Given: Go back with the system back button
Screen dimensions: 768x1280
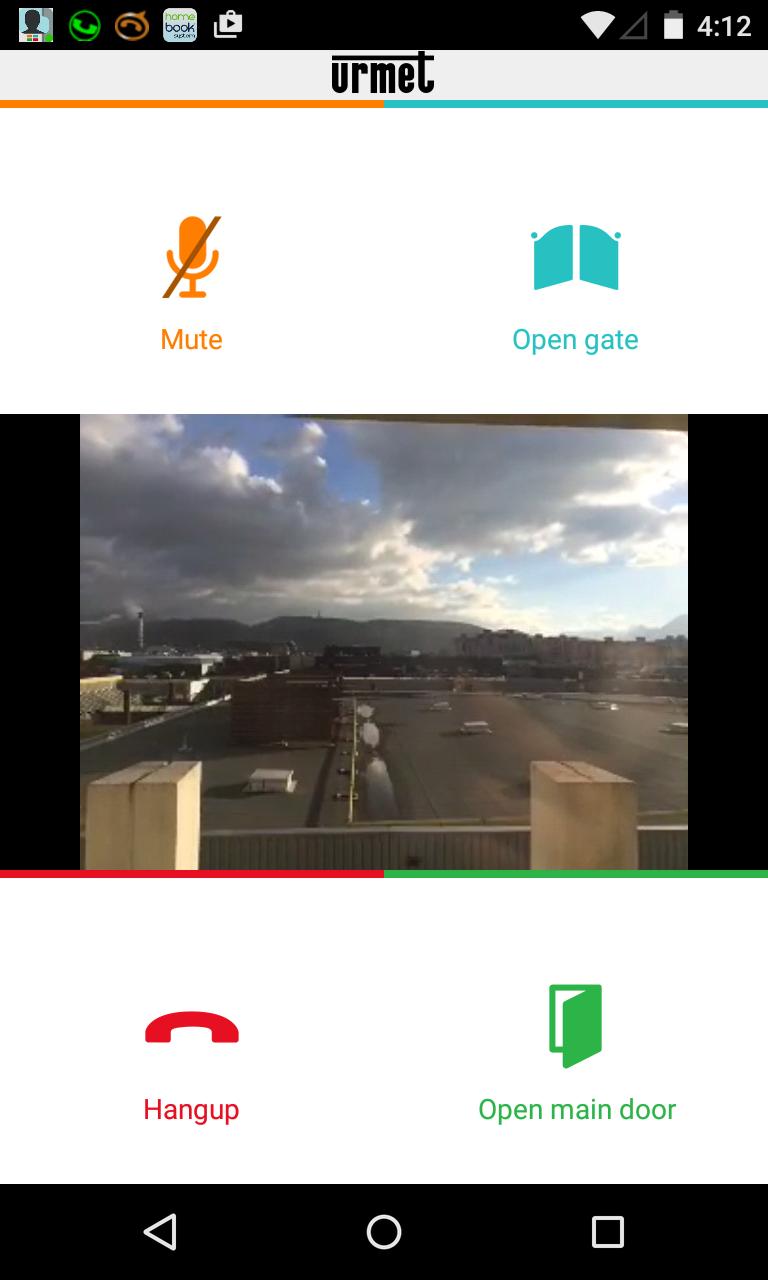Looking at the screenshot, I should (x=160, y=1232).
